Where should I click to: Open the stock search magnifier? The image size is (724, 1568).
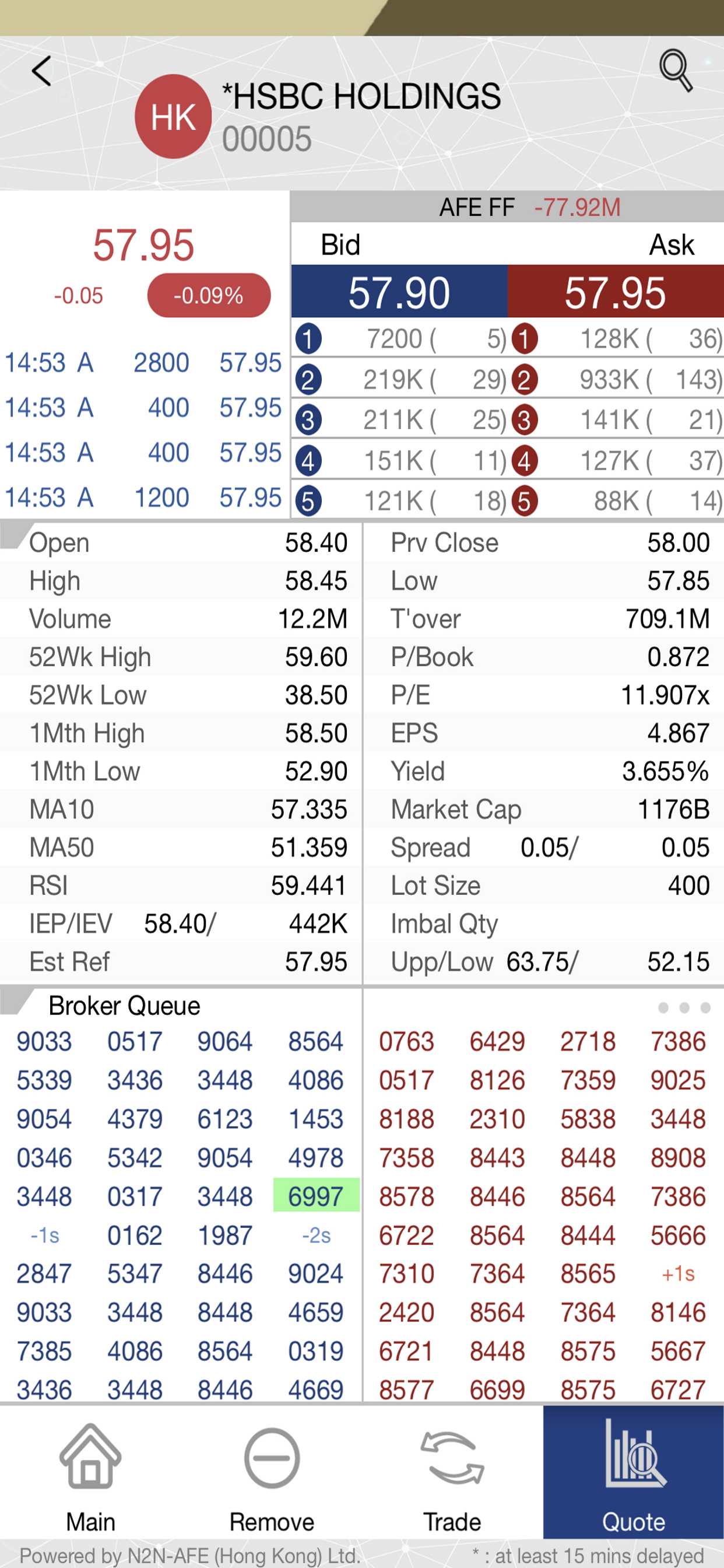(677, 71)
